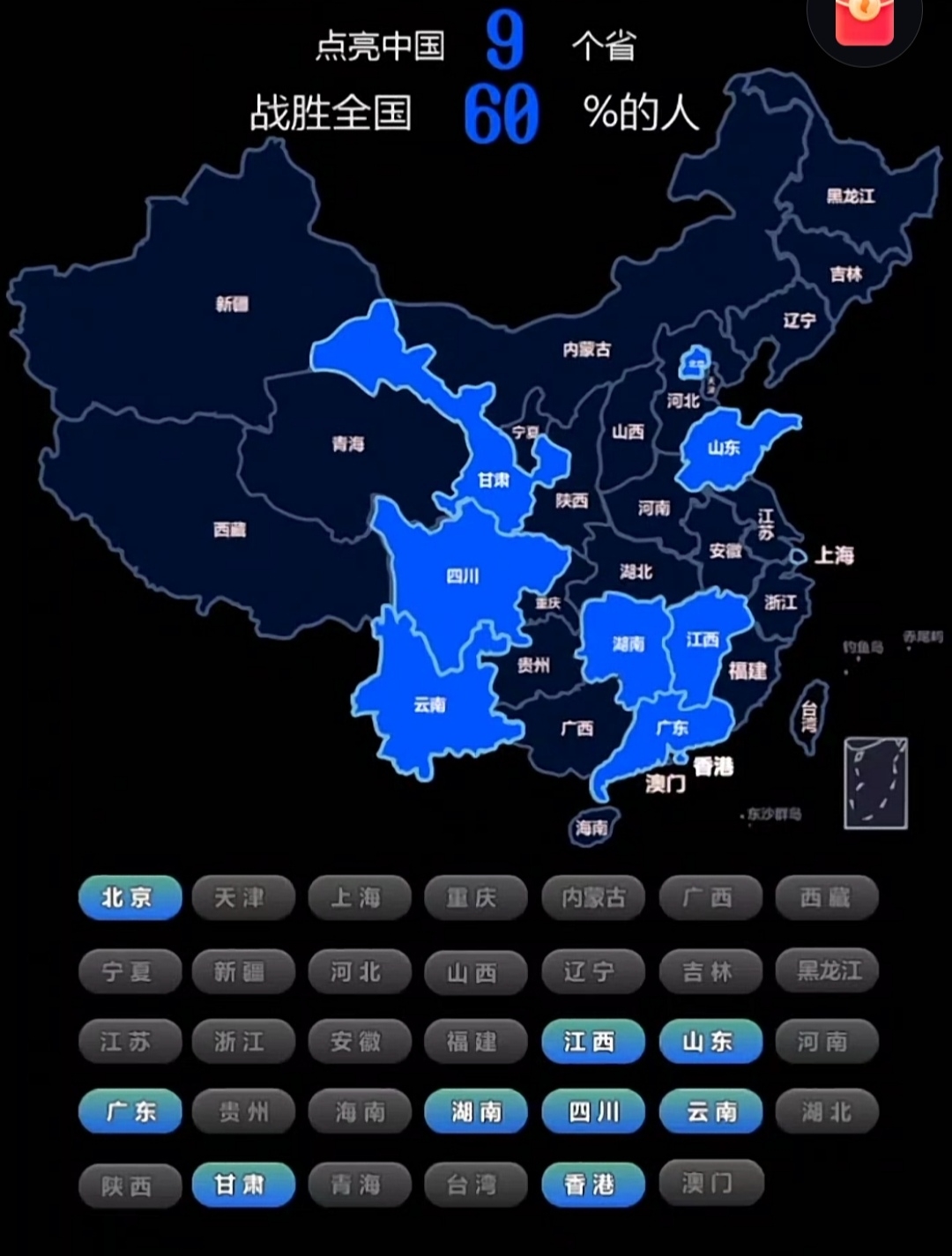Select the 福建 chip
The width and height of the screenshot is (952, 1256).
[474, 1042]
